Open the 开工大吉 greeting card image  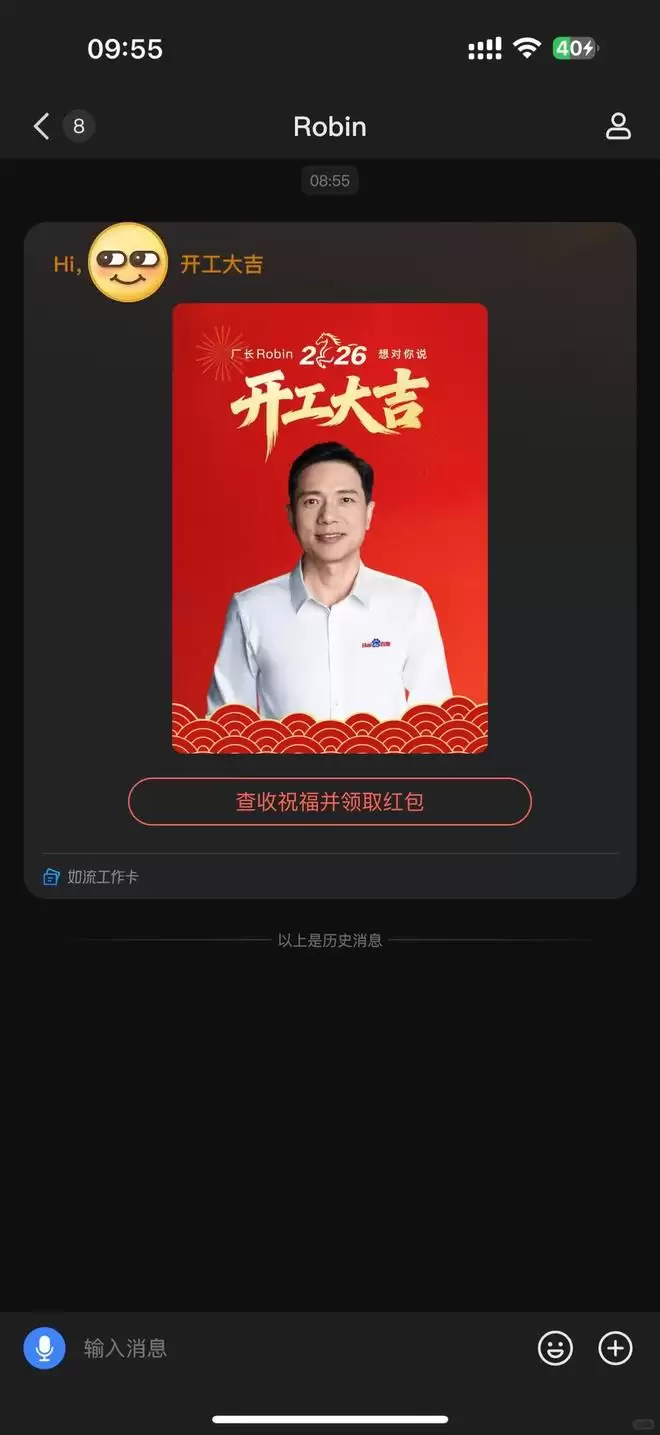tap(329, 528)
